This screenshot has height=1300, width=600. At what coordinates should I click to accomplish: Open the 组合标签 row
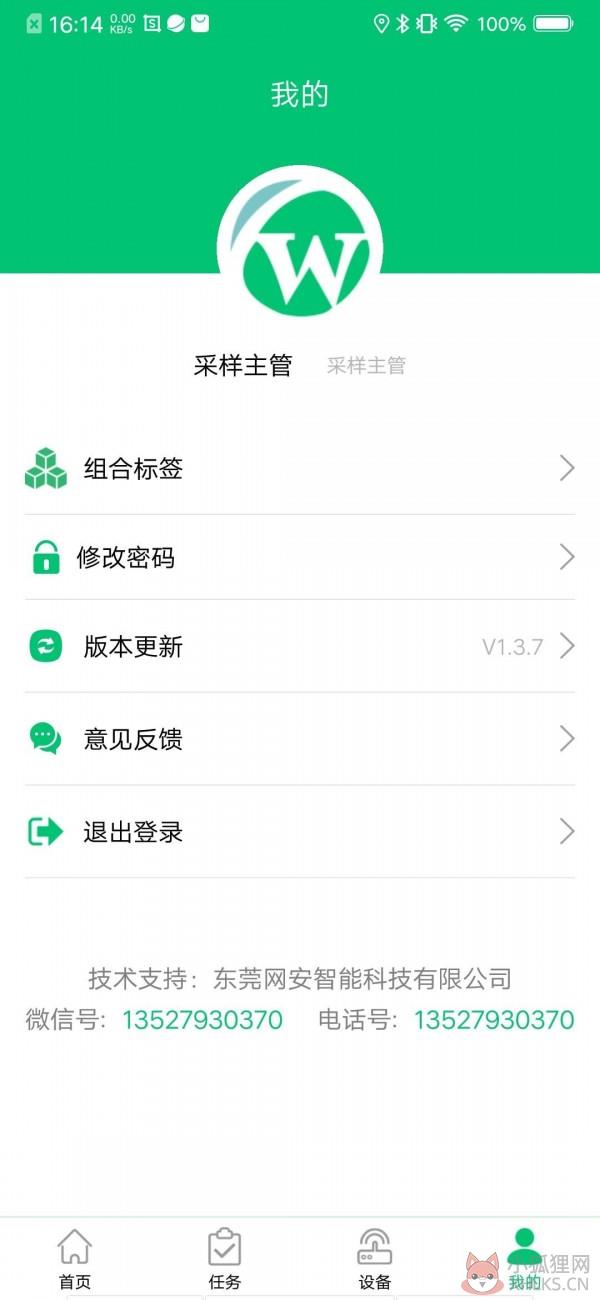pos(300,468)
